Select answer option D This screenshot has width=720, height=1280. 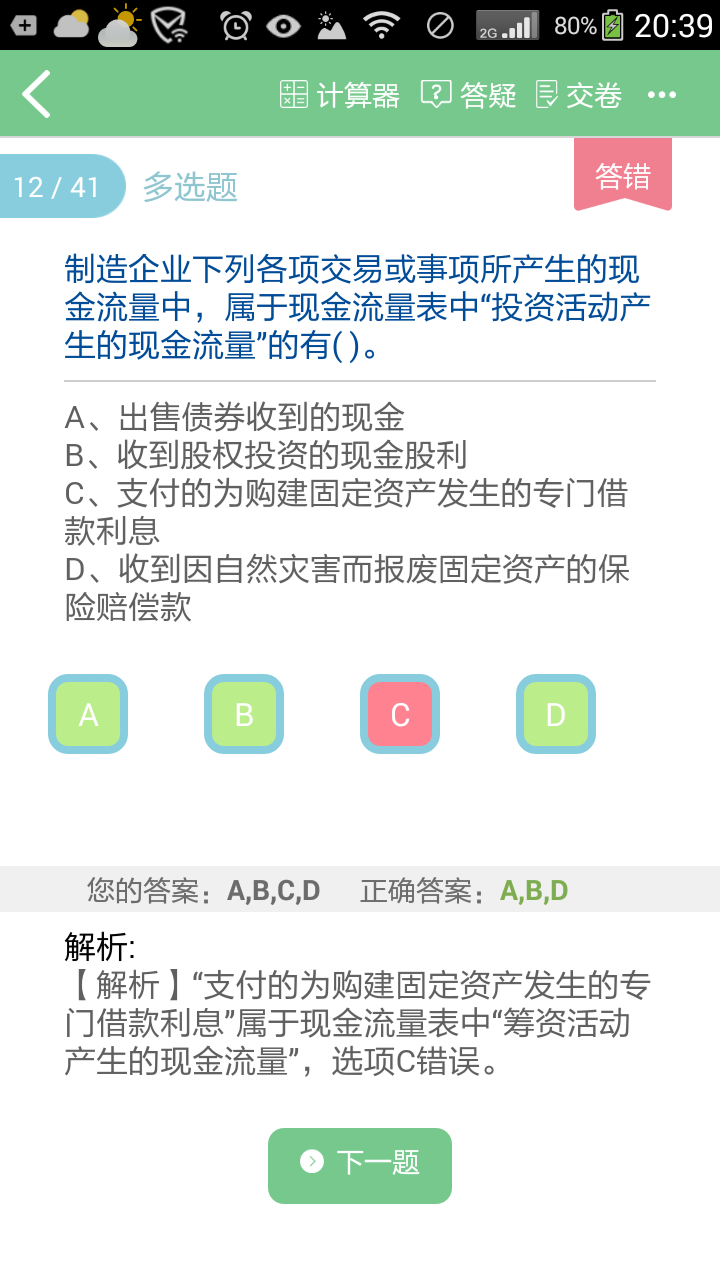pyautogui.click(x=555, y=714)
